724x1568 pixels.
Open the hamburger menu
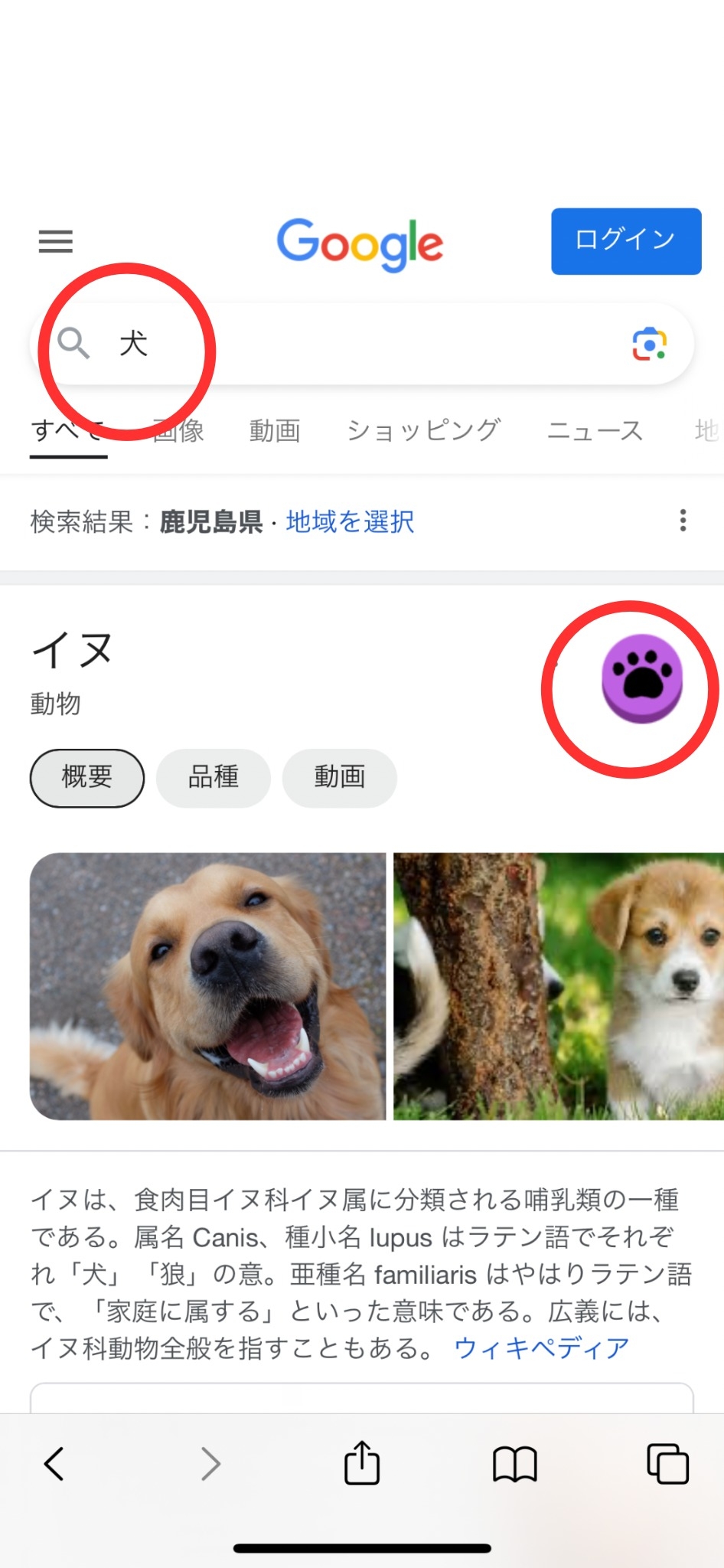55,242
